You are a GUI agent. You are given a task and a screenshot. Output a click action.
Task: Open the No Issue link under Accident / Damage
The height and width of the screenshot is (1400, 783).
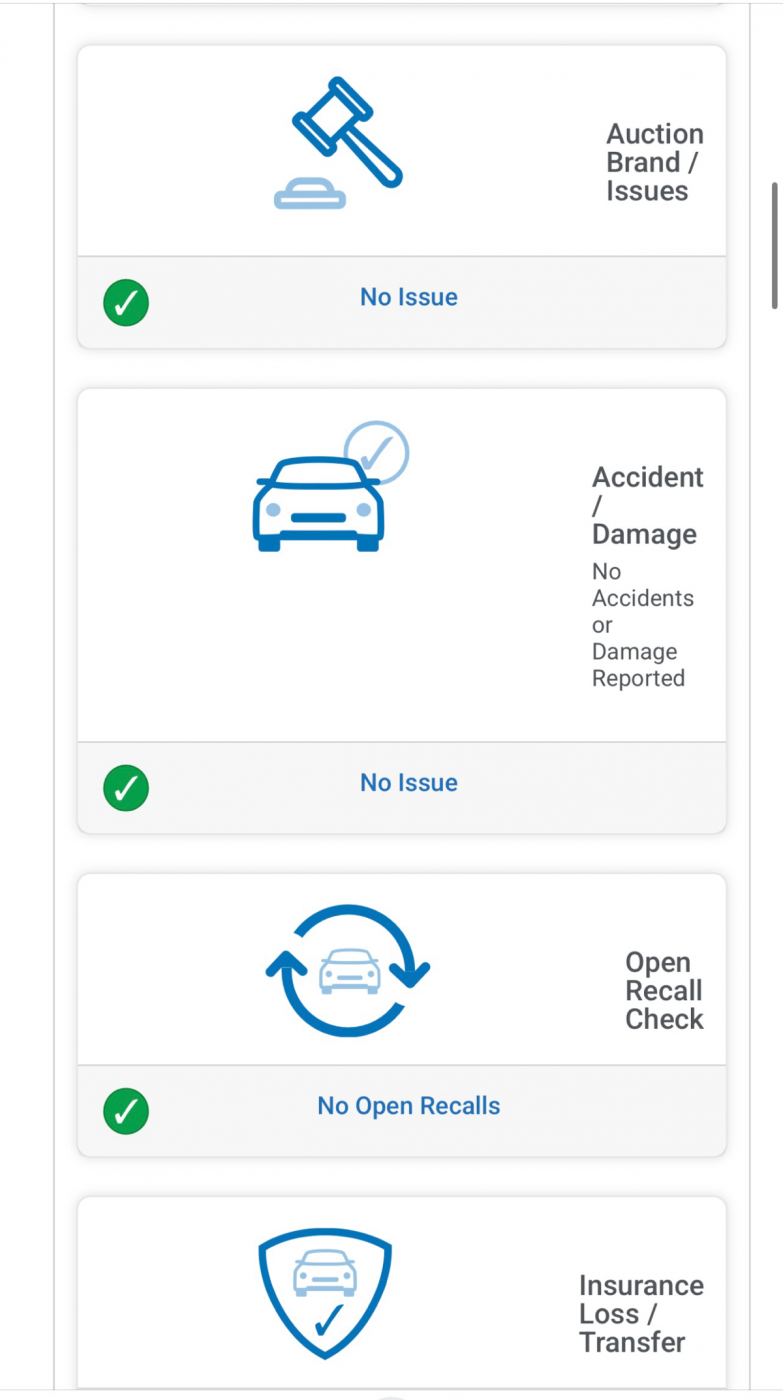pos(408,782)
